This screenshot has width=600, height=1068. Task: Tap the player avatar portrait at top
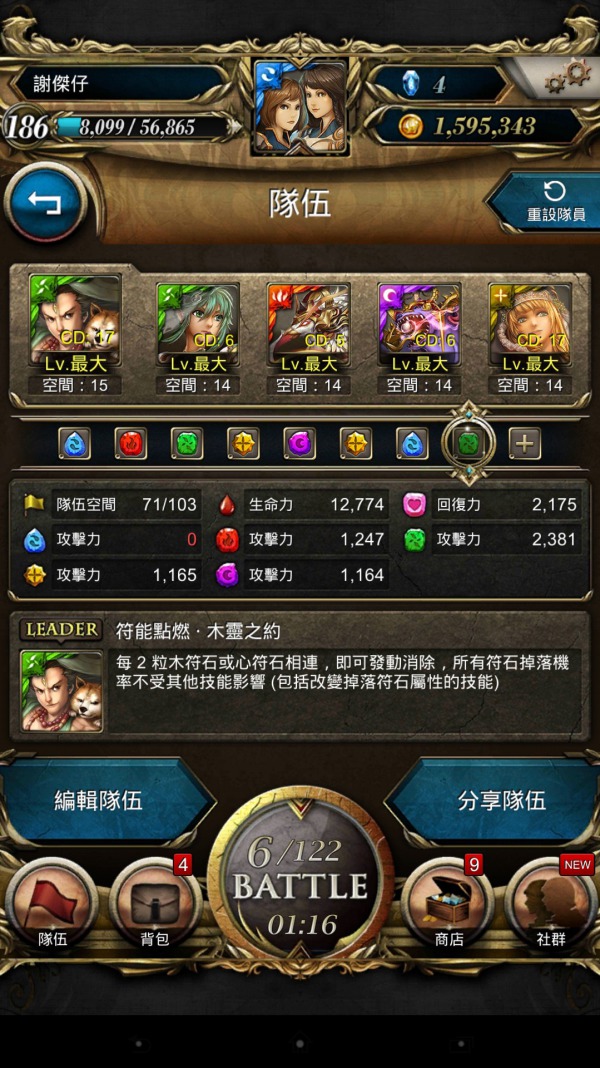tap(300, 106)
